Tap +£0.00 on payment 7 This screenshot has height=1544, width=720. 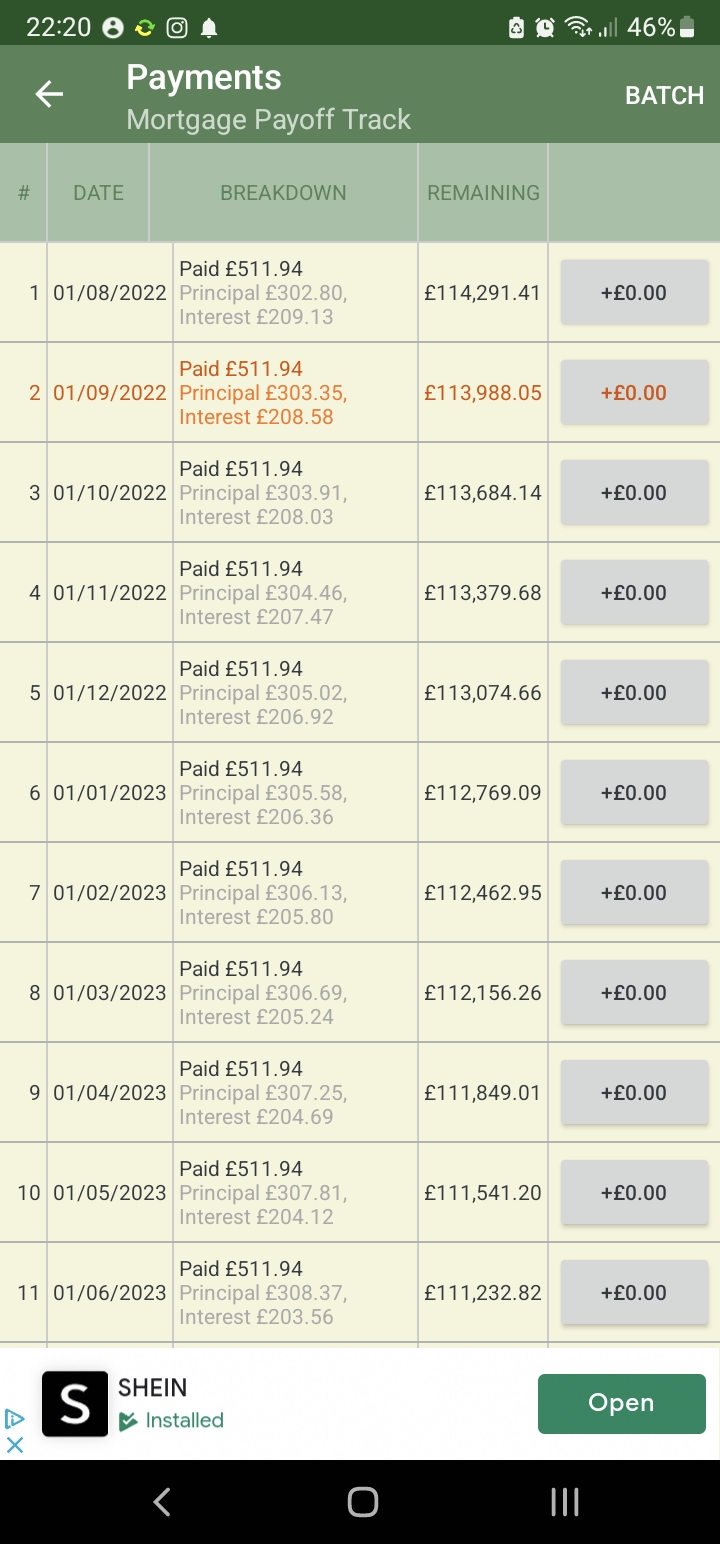point(634,893)
